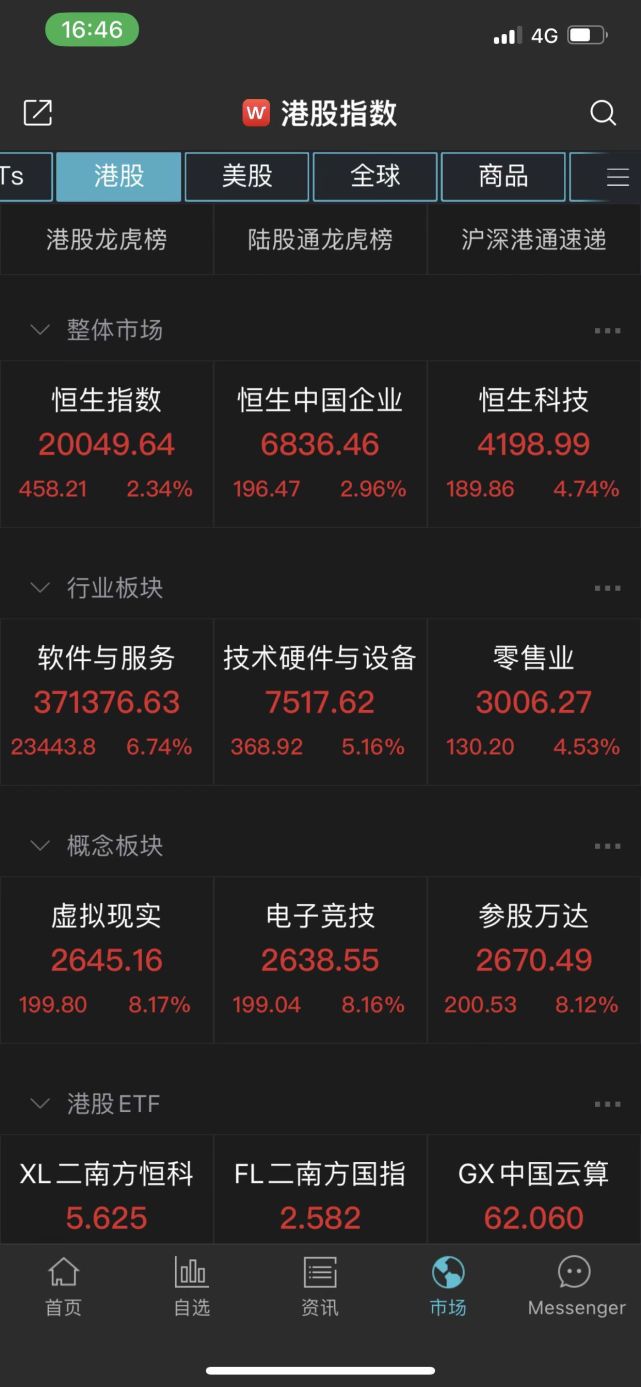Screen dimensions: 641x1387
Task: Switch to the 全球 tab
Action: pyautogui.click(x=375, y=177)
